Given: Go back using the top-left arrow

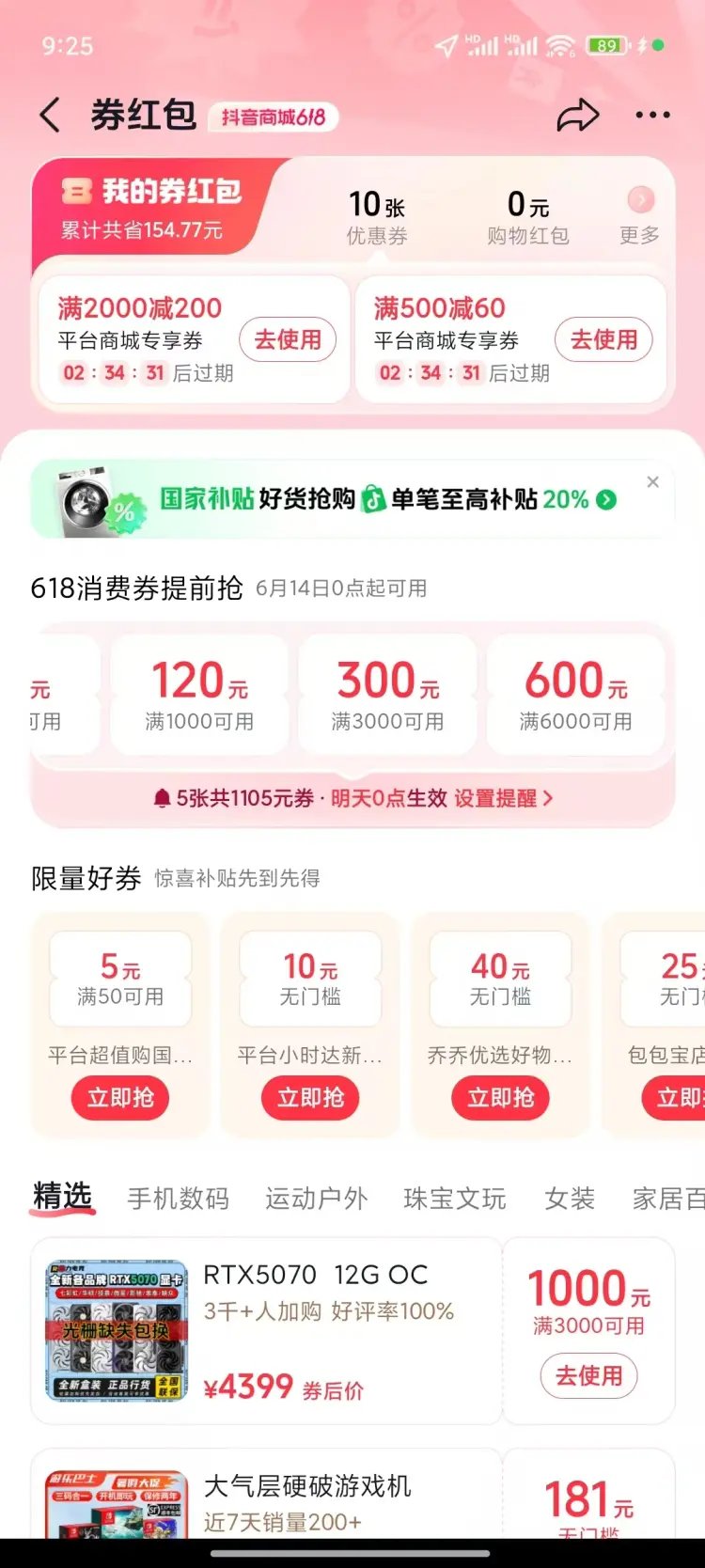Looking at the screenshot, I should [51, 116].
